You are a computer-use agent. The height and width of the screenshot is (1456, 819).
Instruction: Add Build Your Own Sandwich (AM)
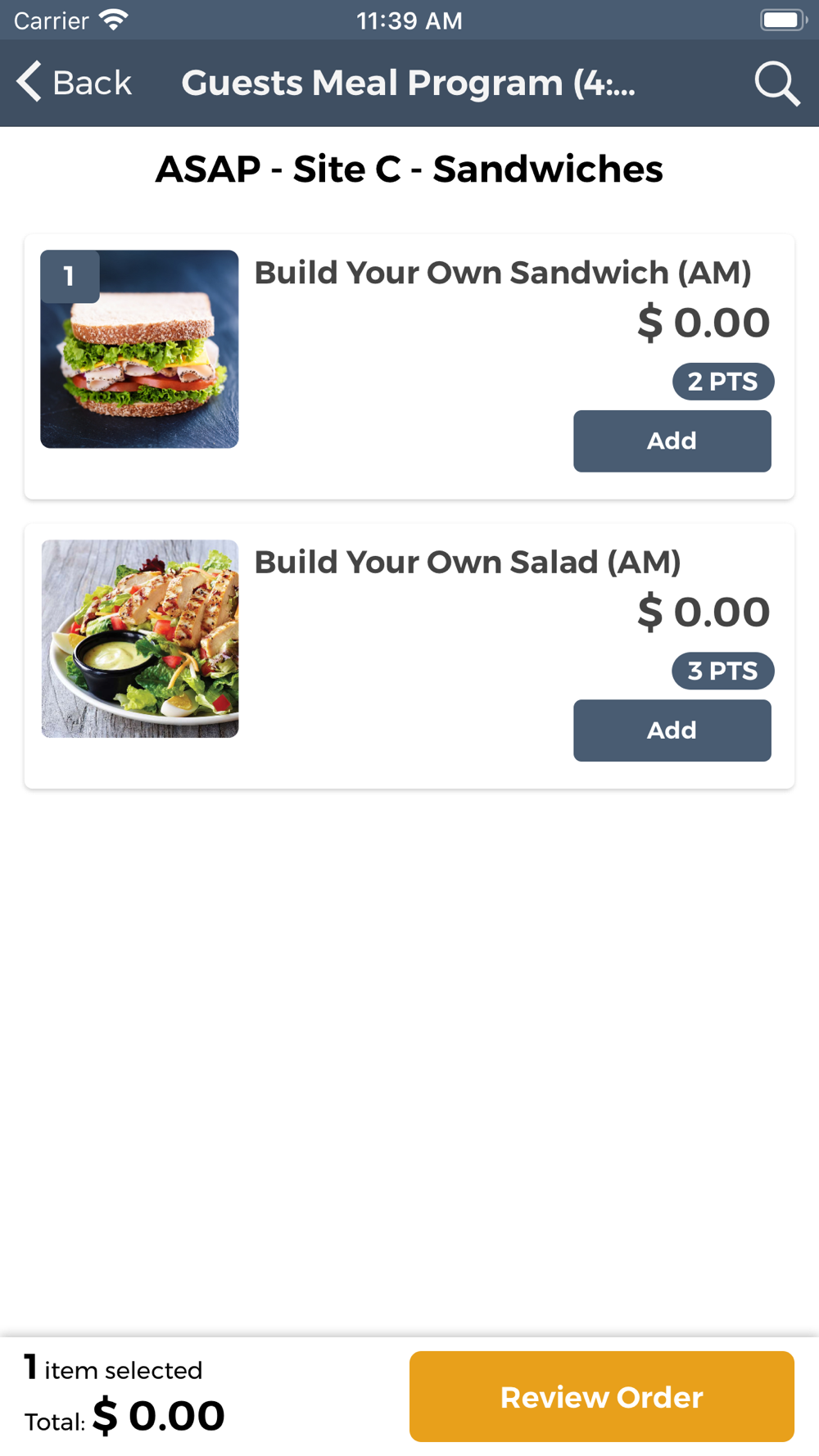pos(672,441)
